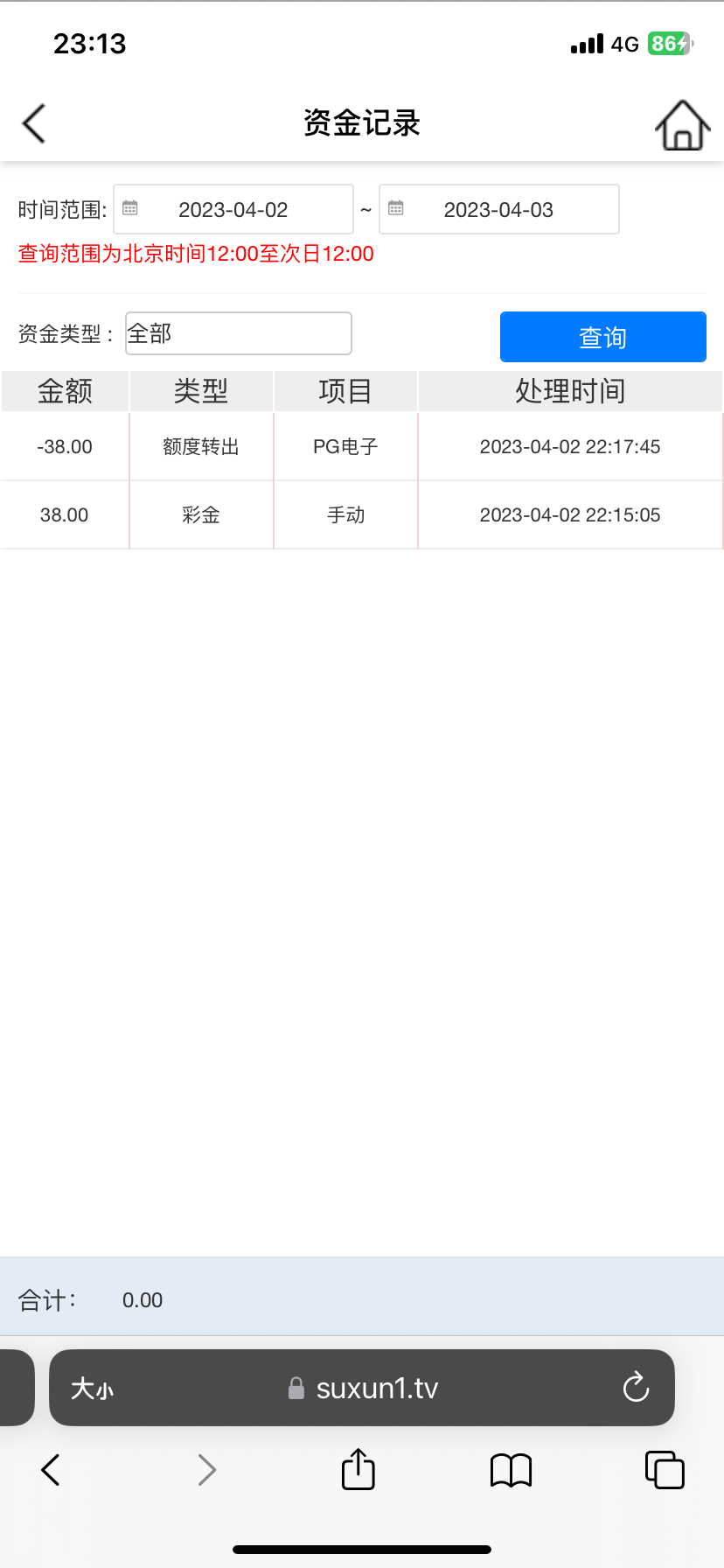Show all open Safari tabs

[664, 1470]
